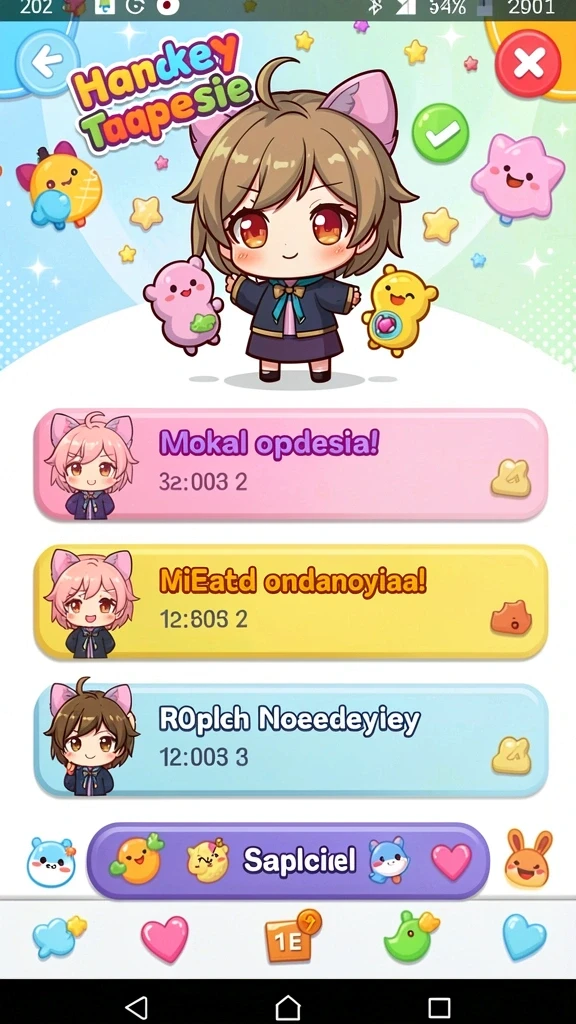The height and width of the screenshot is (1024, 576).
Task: Open the R0plch Noeedeyiey card
Action: tap(291, 741)
